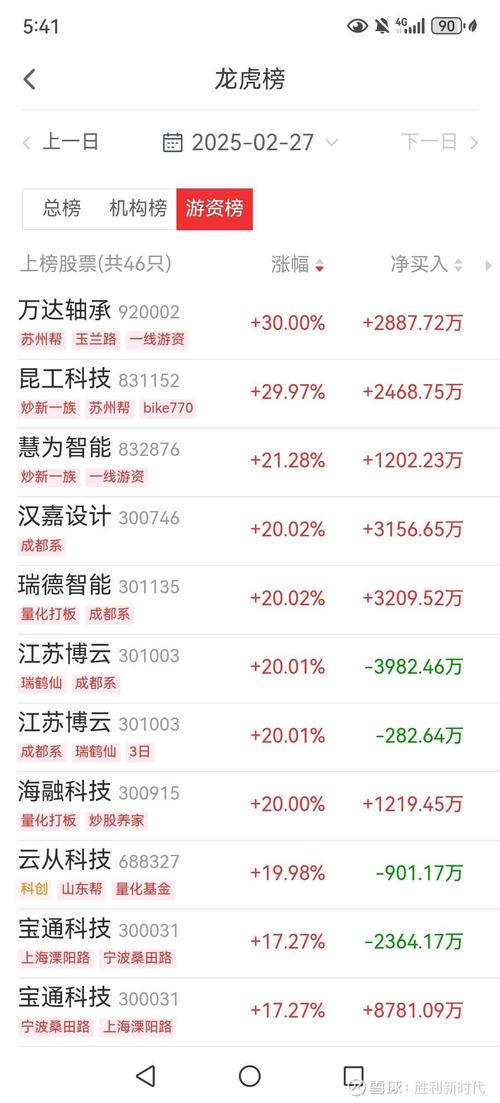Open the 昆工科技 831152 row
This screenshot has width=500, height=1103.
(x=250, y=393)
